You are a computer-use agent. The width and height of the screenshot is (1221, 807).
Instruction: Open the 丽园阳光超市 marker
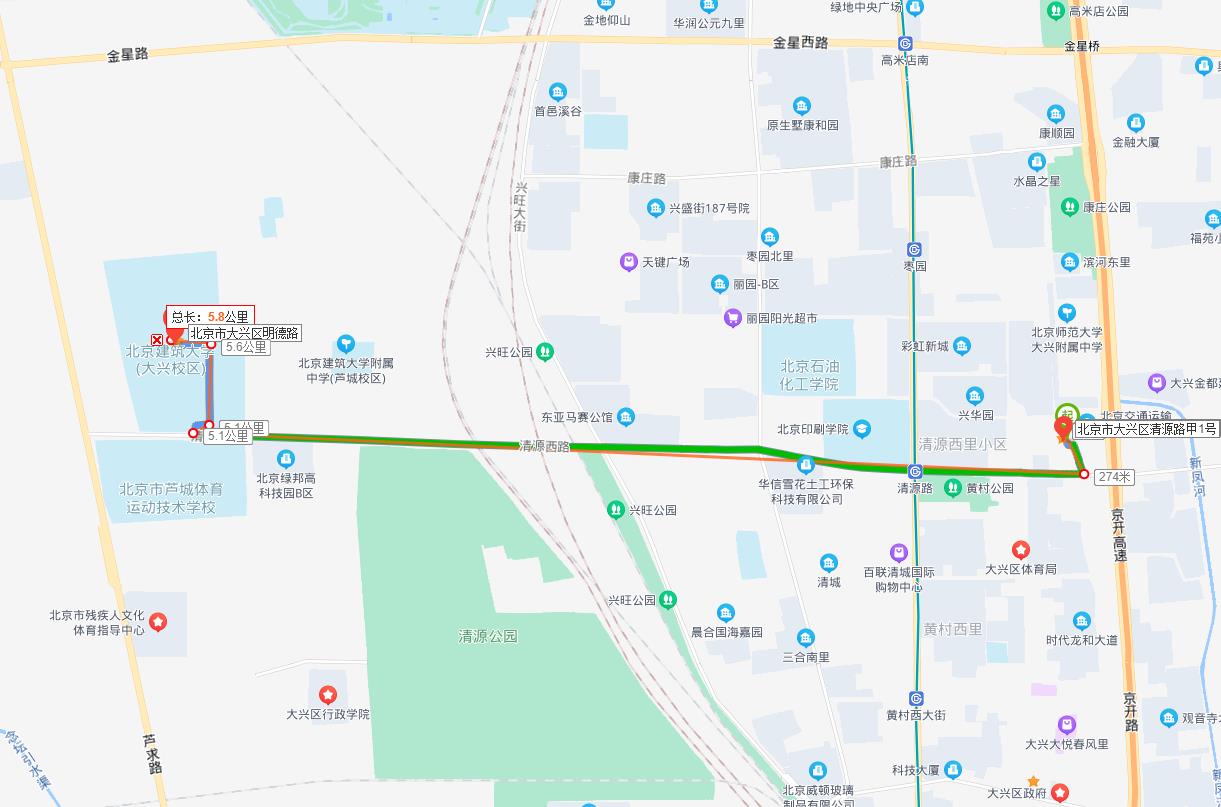[x=733, y=318]
